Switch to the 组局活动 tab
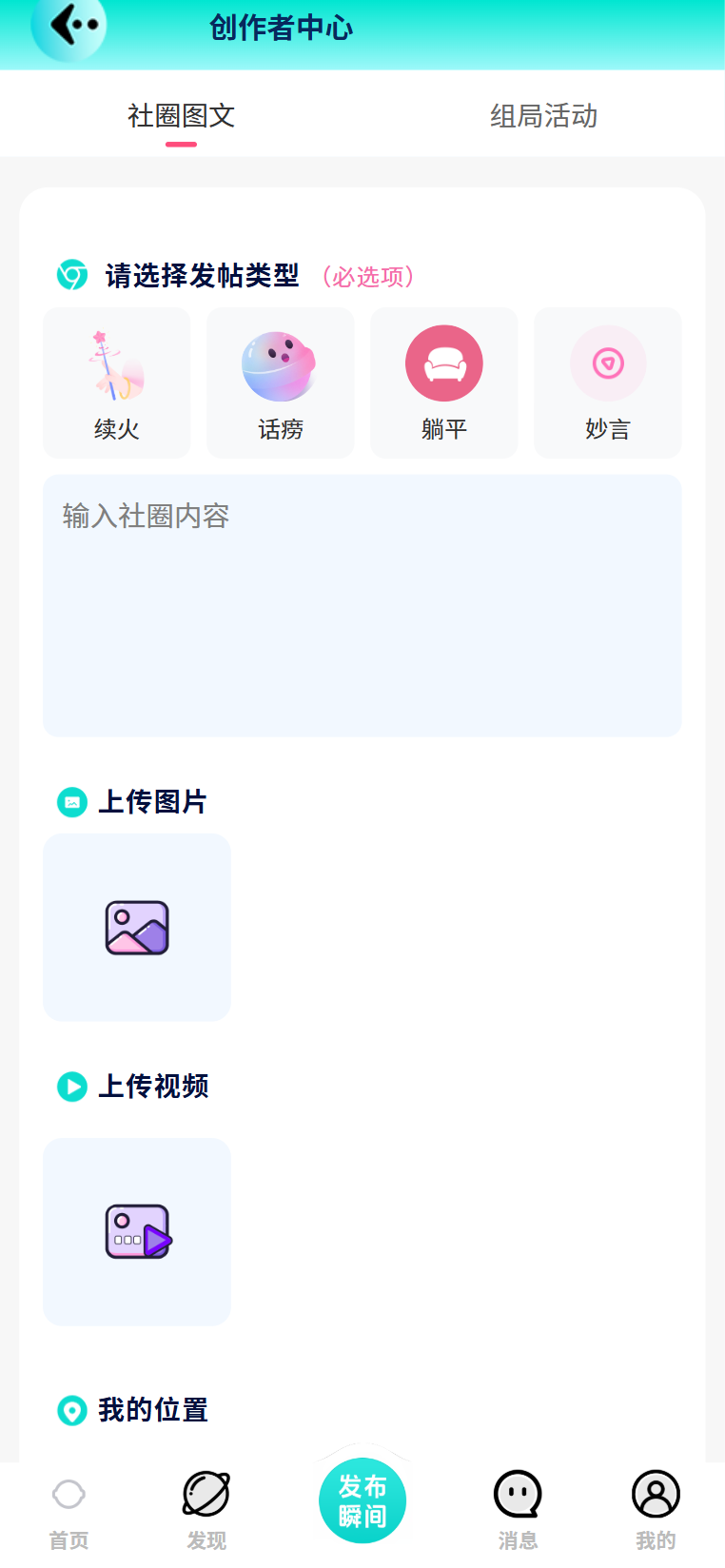 click(x=541, y=115)
